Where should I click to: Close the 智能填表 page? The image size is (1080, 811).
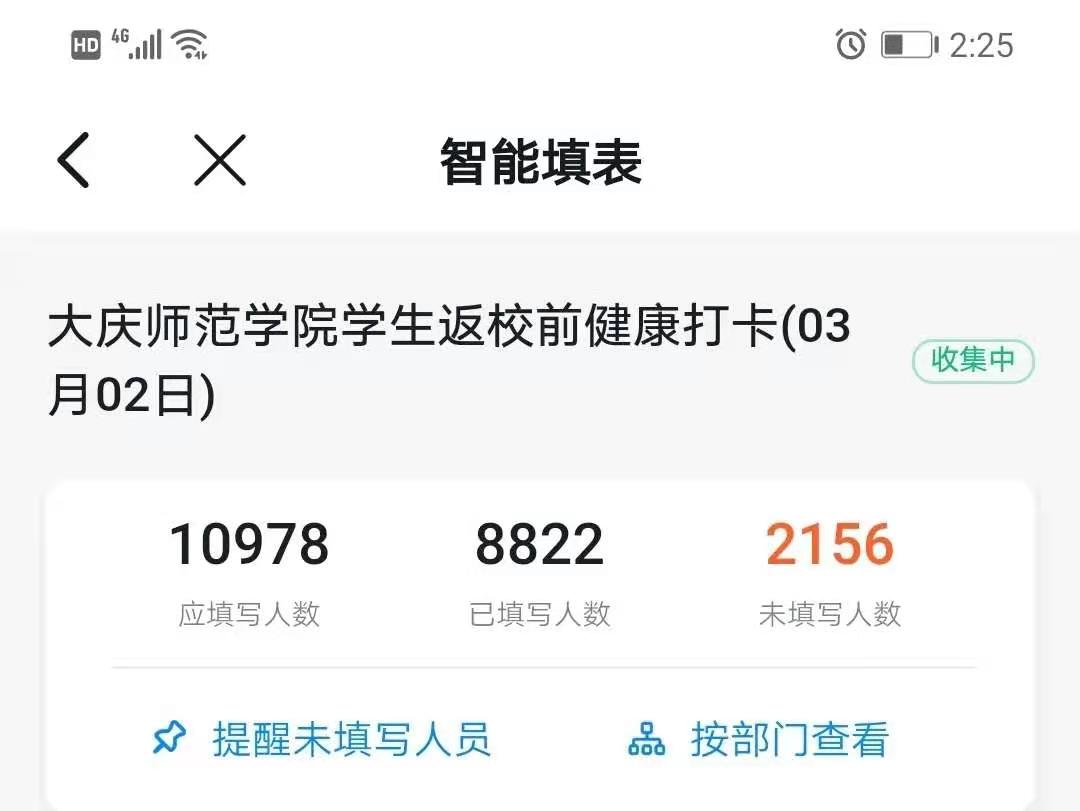[x=220, y=160]
